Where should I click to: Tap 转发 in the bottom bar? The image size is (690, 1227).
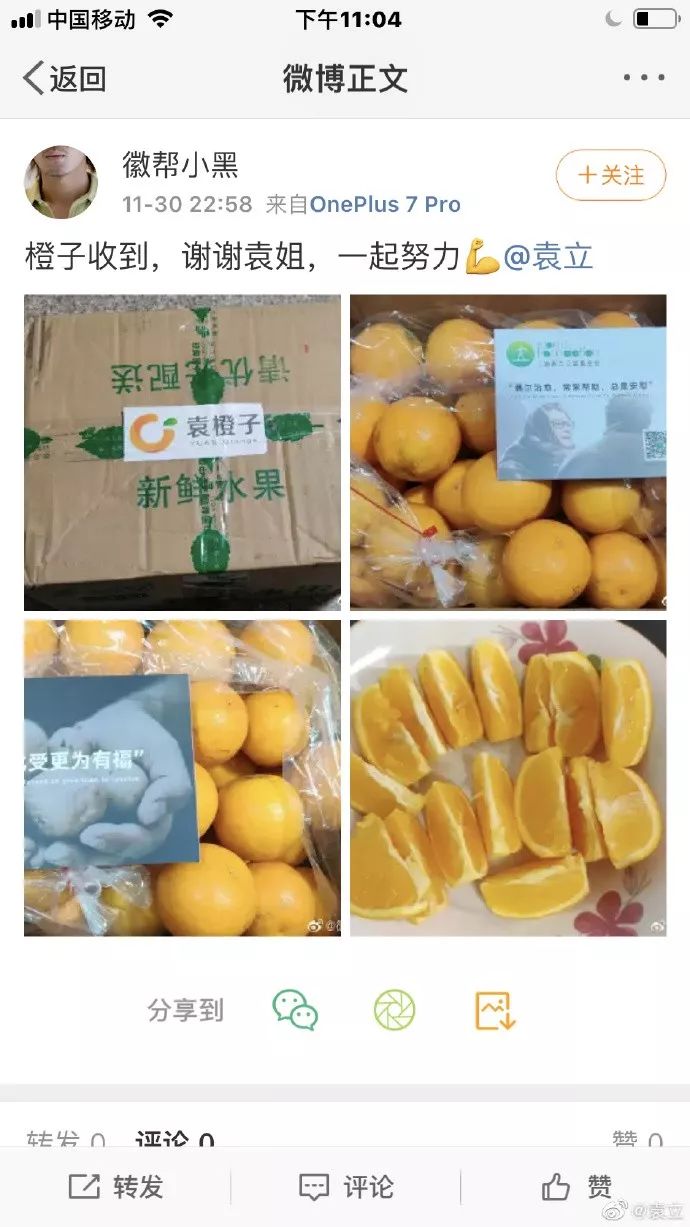point(115,1187)
